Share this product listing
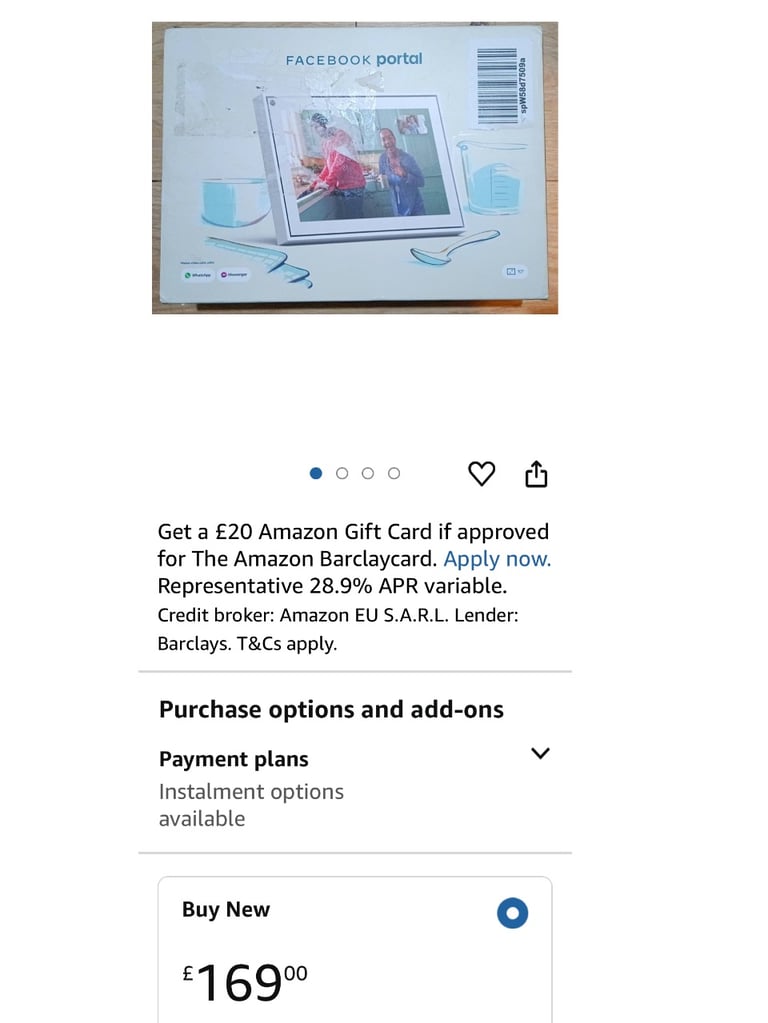This screenshot has height=1023, width=768. [x=536, y=474]
